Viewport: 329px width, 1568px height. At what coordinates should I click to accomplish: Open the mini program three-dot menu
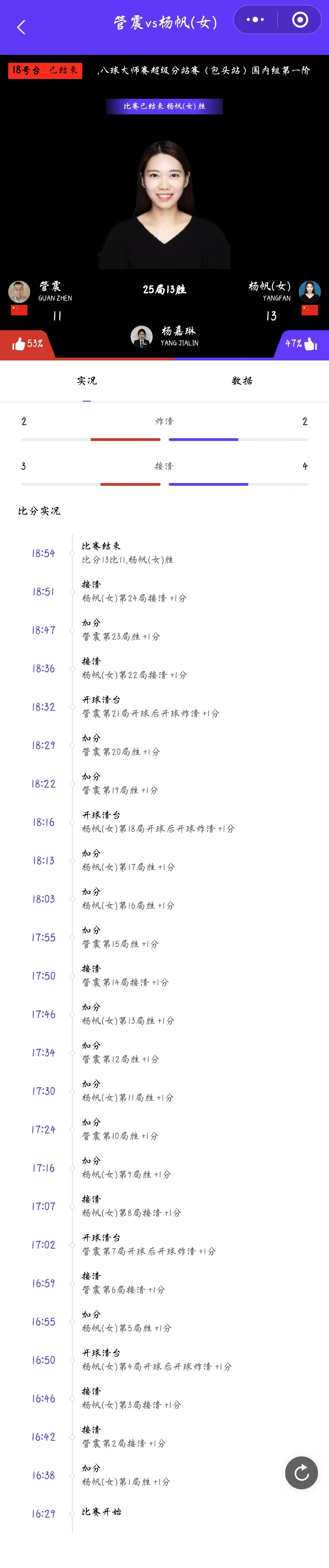click(x=255, y=20)
